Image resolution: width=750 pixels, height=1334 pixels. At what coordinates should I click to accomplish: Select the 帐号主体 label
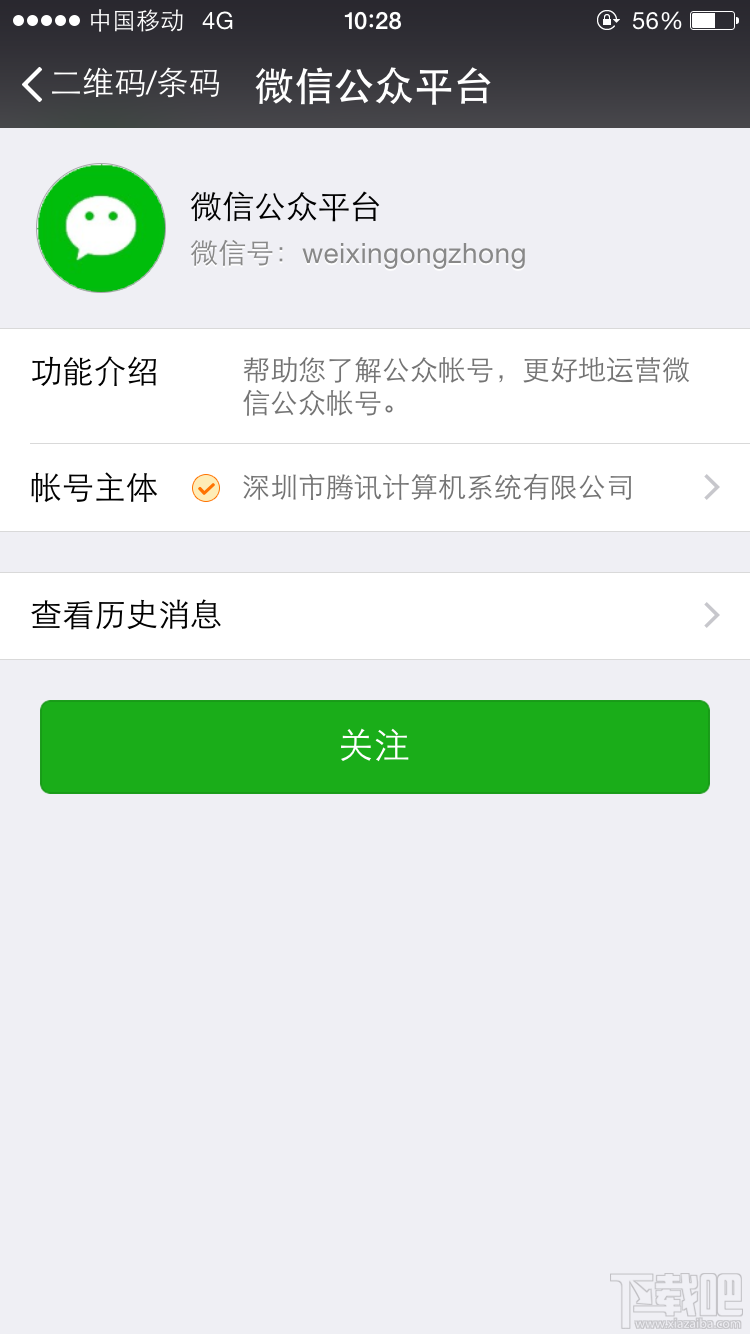[x=93, y=488]
